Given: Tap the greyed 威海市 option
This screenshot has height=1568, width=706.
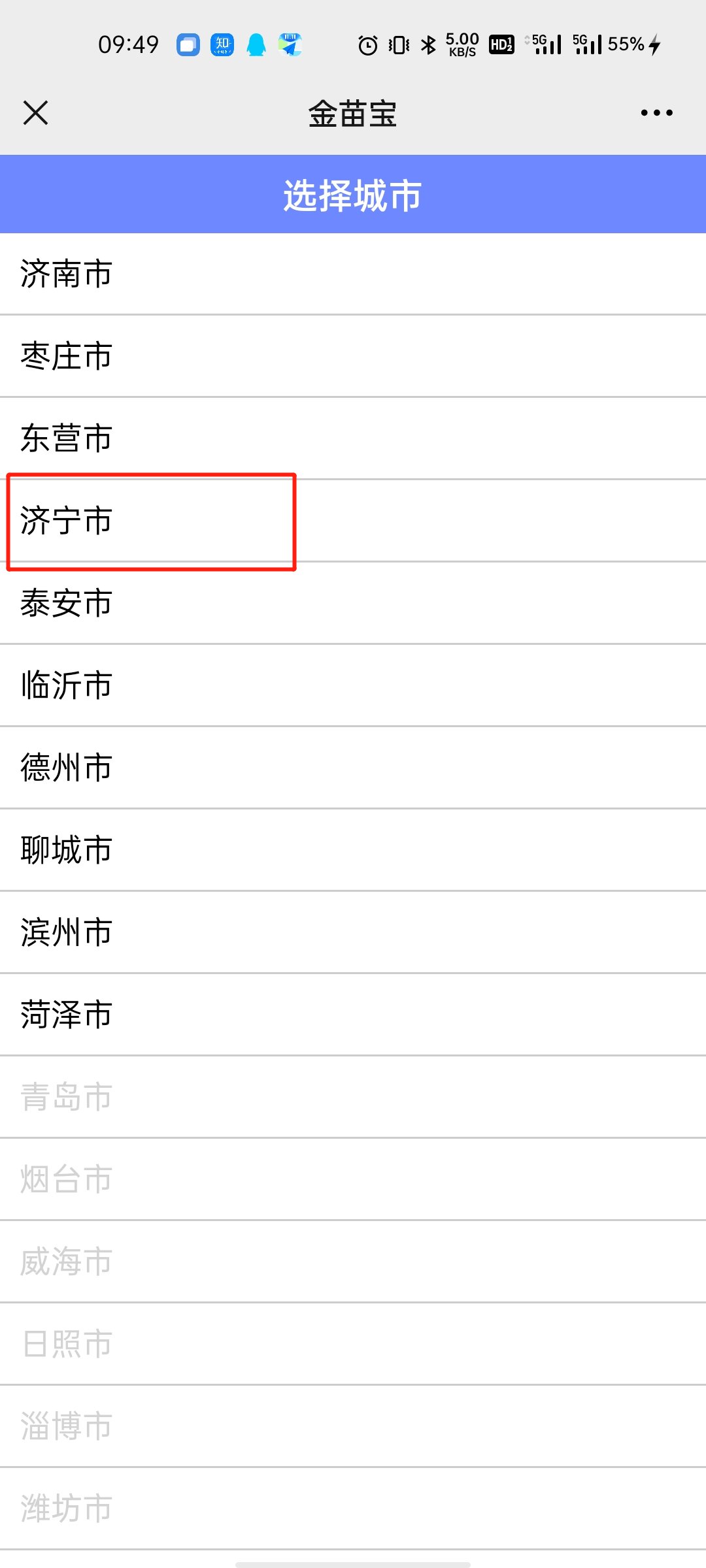Looking at the screenshot, I should coord(67,1262).
